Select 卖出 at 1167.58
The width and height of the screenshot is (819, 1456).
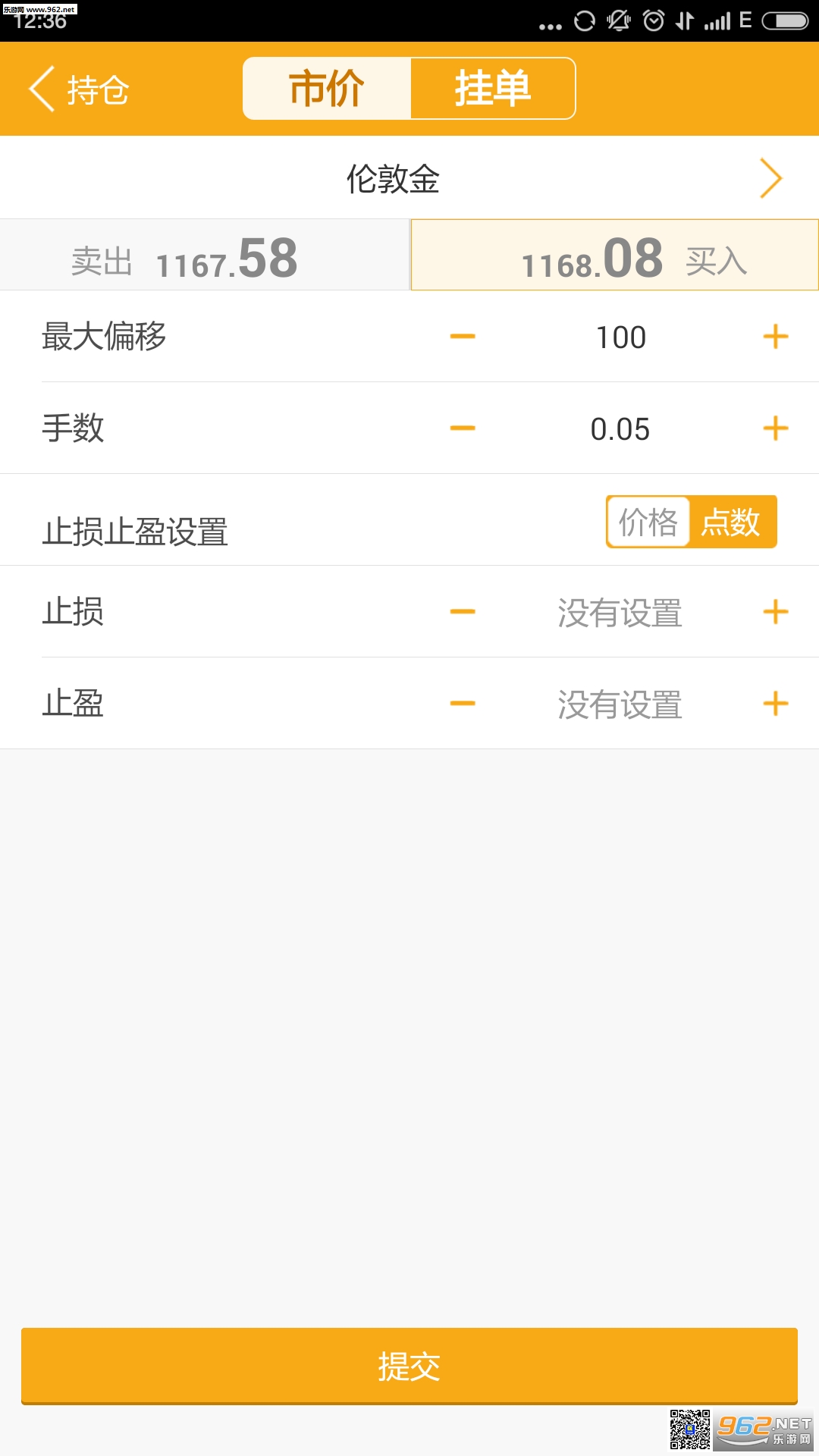click(205, 256)
